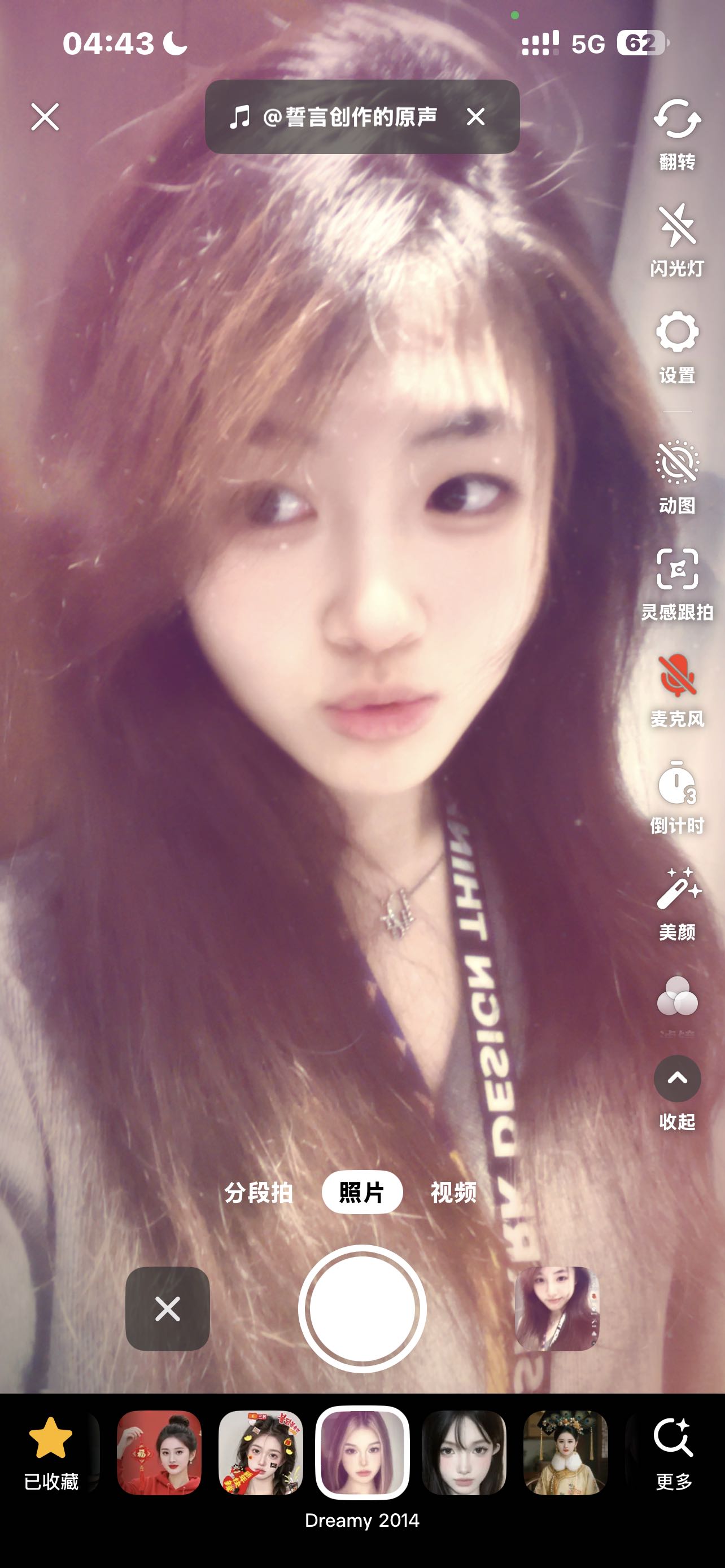Cancel the current effect with the X button
This screenshot has height=1568, width=725.
click(x=167, y=1308)
